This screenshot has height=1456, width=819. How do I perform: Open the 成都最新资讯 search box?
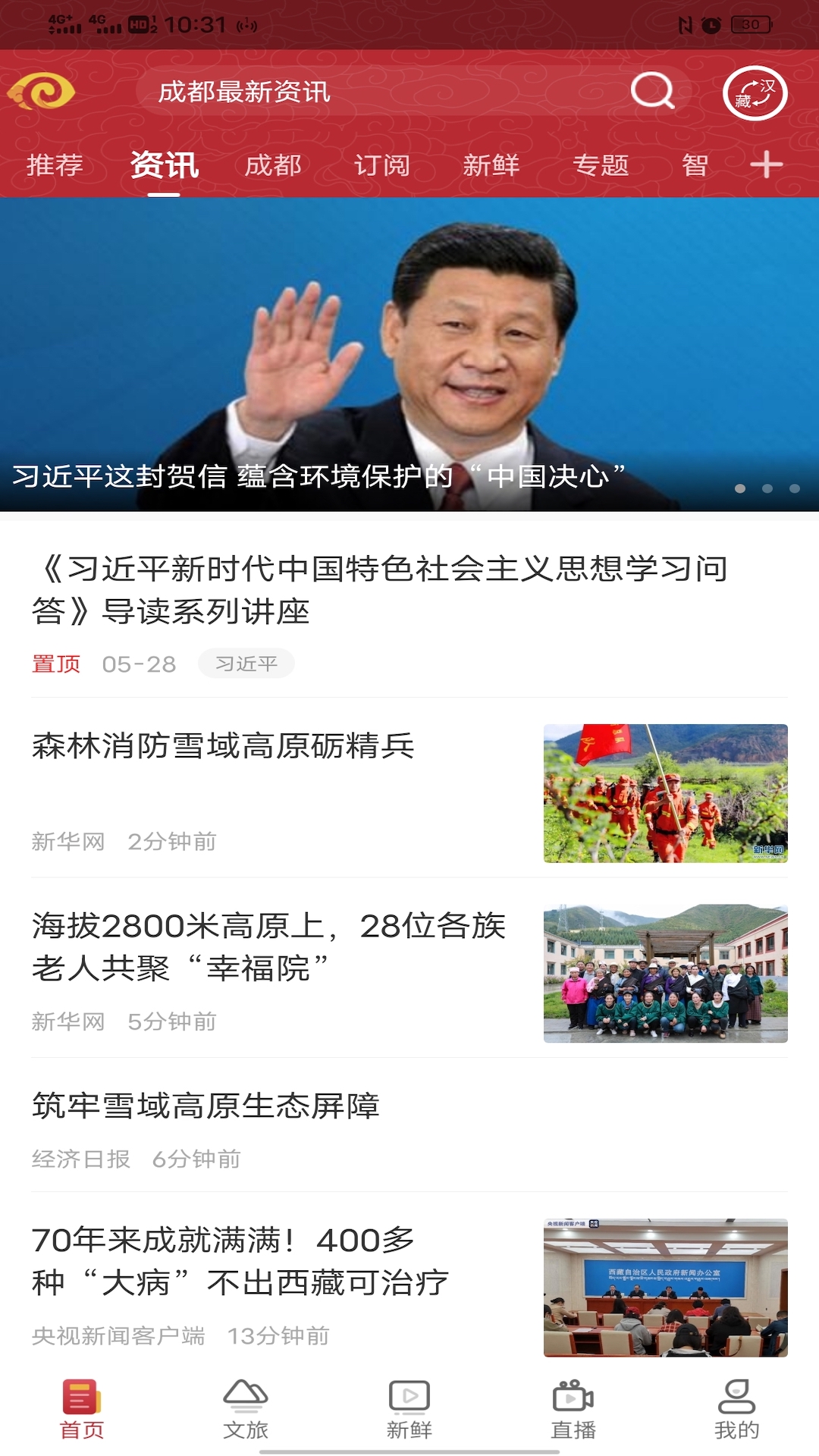coord(379,92)
